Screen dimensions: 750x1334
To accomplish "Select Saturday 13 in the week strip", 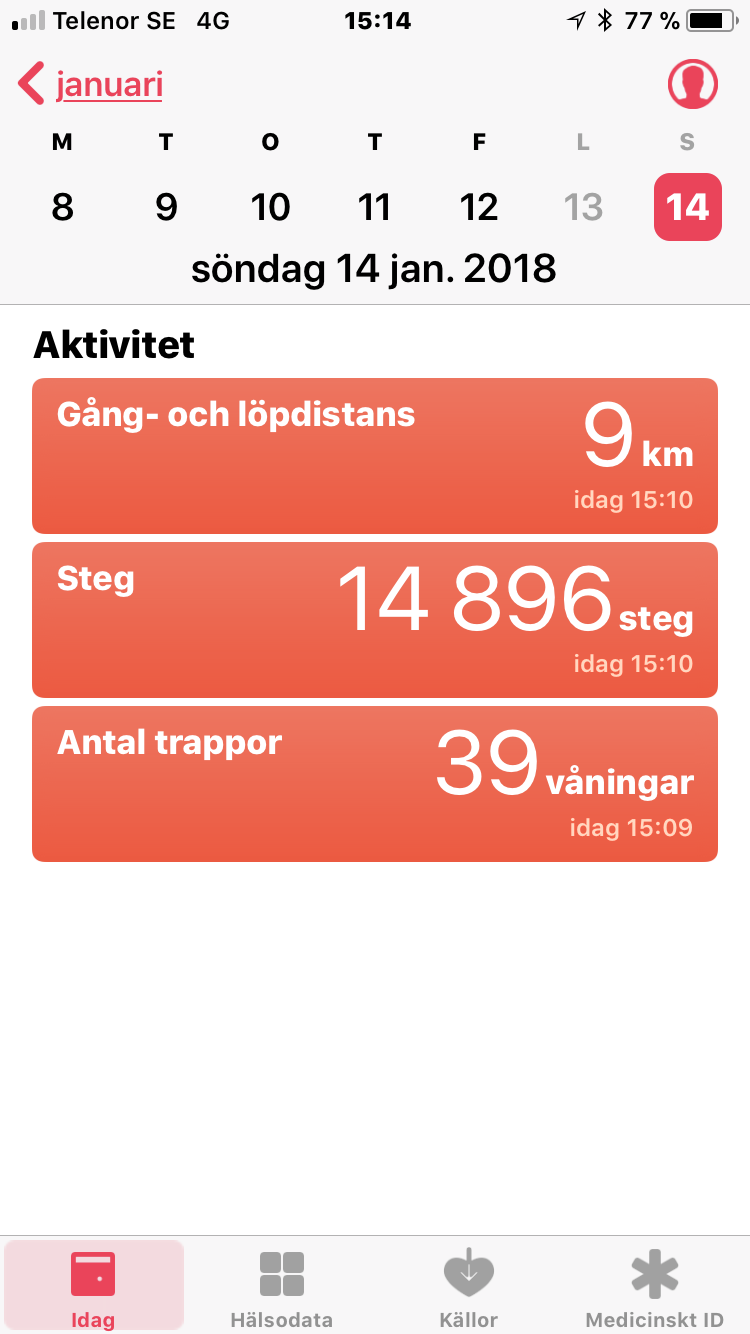I will pos(583,207).
